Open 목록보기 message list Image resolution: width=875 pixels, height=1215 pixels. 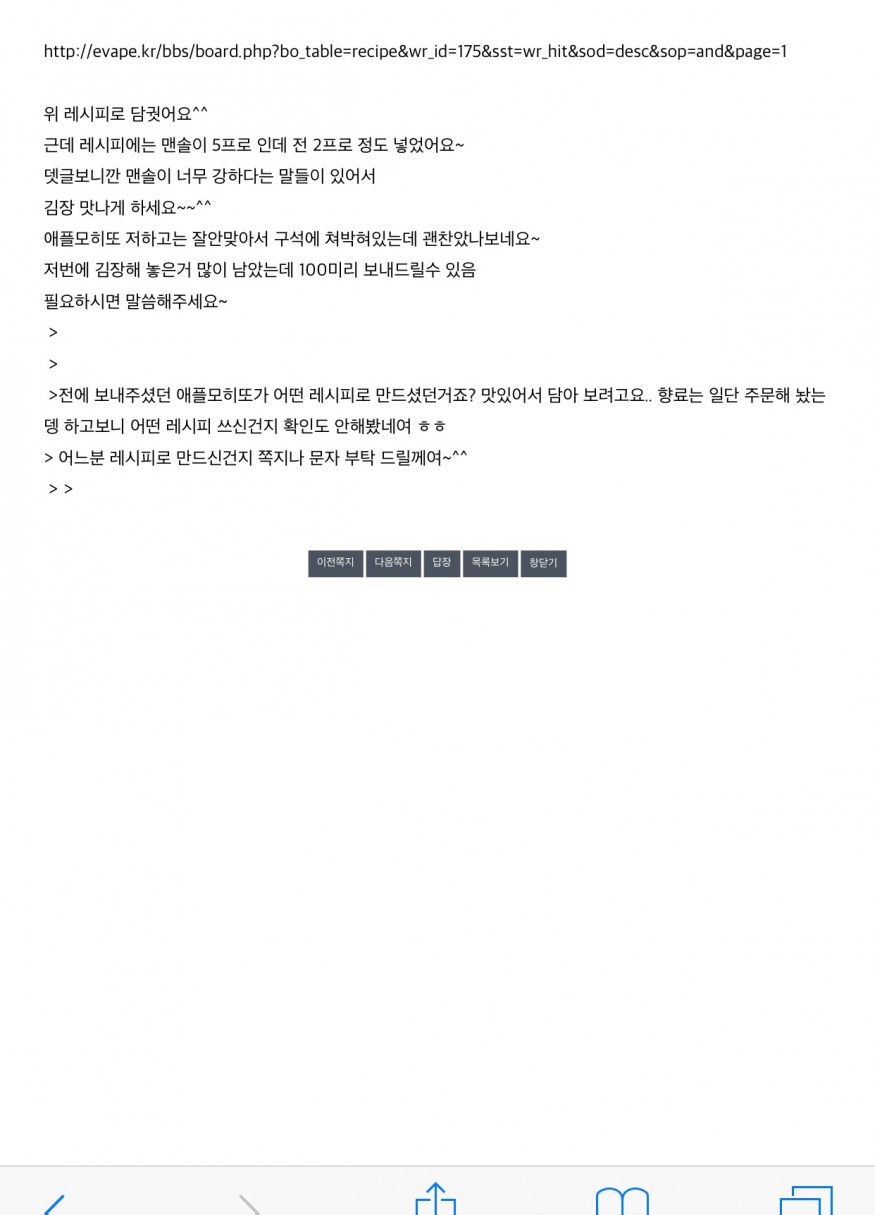[x=490, y=563]
